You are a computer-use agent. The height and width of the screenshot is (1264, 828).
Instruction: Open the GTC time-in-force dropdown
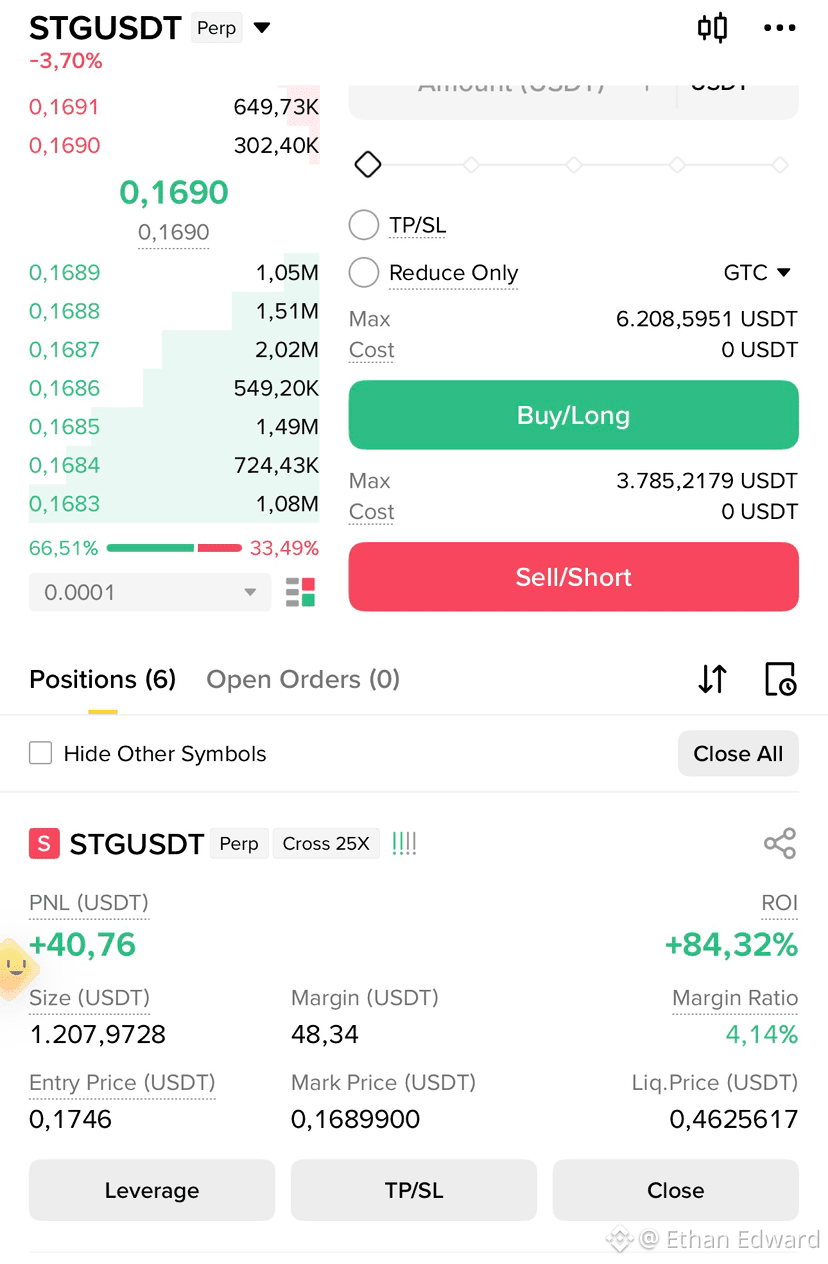point(757,272)
